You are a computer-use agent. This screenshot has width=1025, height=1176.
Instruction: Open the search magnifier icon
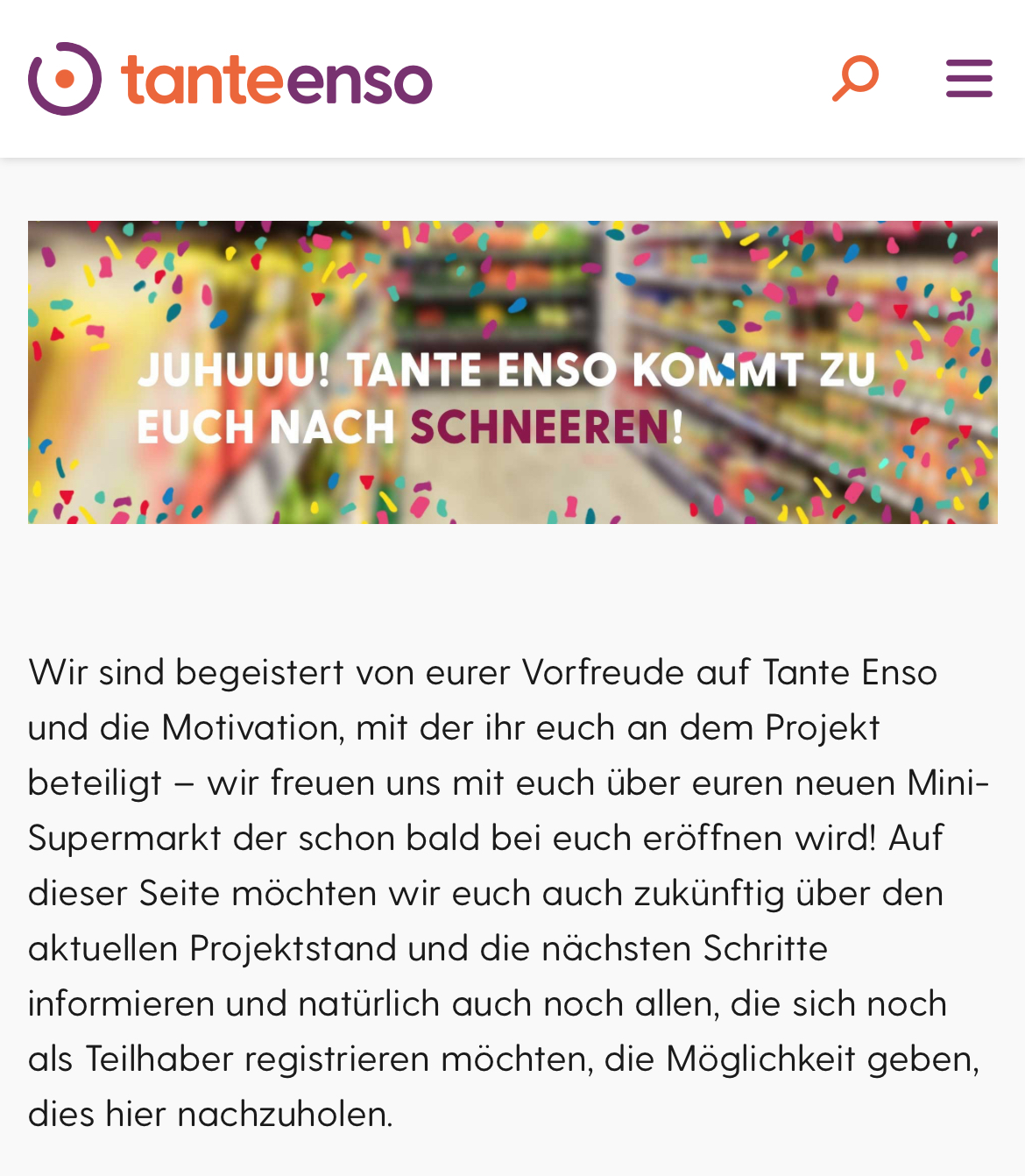[855, 78]
